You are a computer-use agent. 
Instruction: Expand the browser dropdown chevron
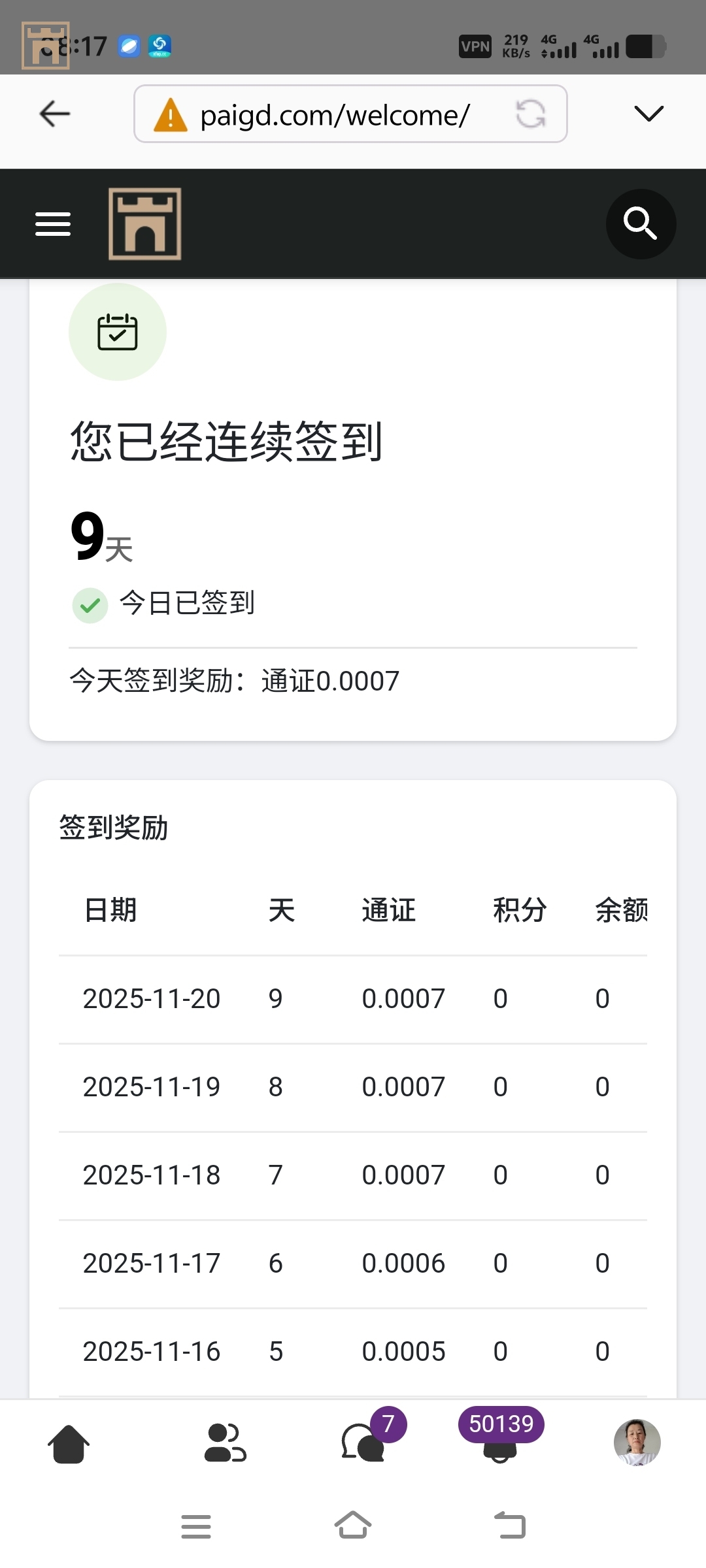coord(648,114)
